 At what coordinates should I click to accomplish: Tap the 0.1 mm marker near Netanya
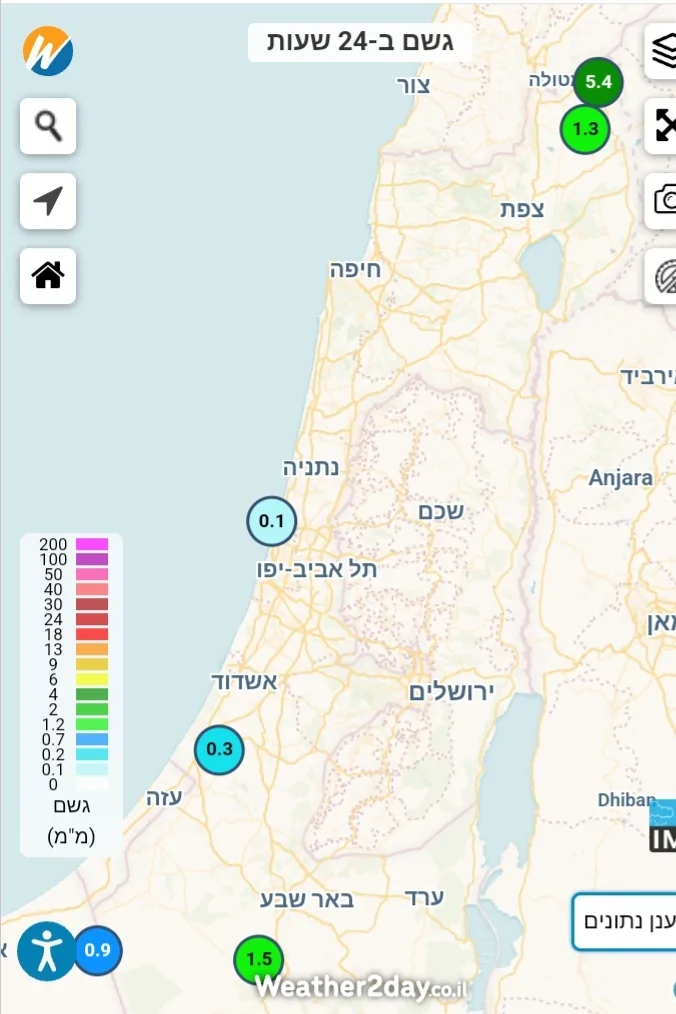pos(272,521)
